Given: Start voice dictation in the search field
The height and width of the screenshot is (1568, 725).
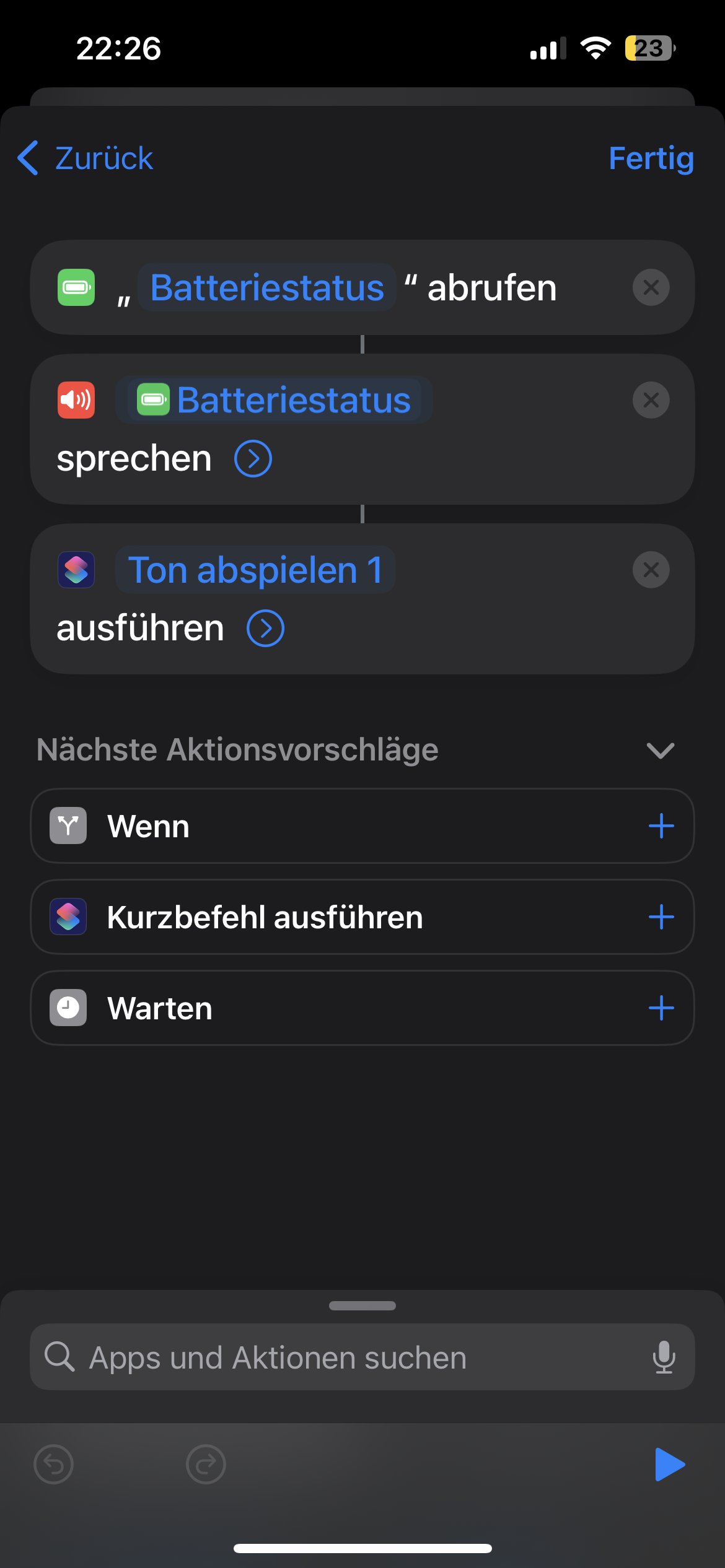Looking at the screenshot, I should click(664, 1357).
